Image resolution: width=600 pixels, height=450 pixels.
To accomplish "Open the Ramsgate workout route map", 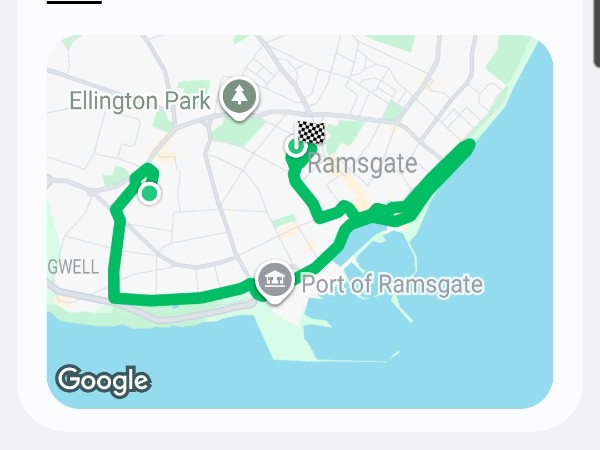I will click(300, 222).
